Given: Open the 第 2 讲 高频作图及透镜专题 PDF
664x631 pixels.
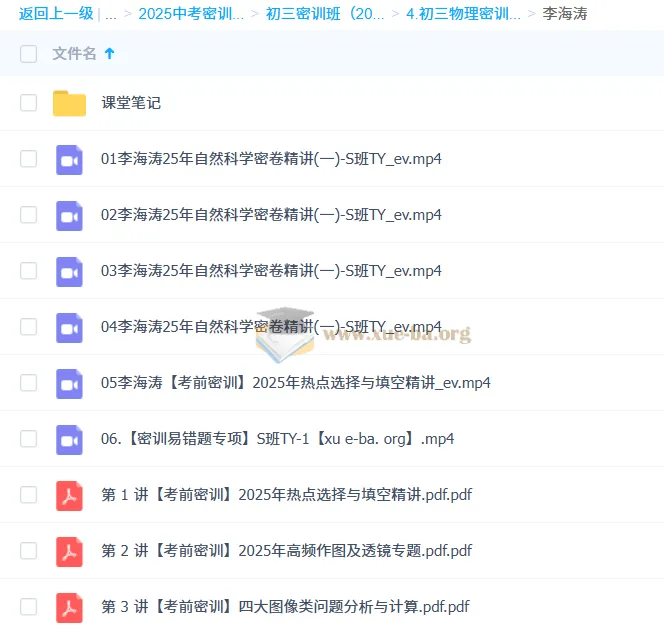Looking at the screenshot, I should click(286, 551).
